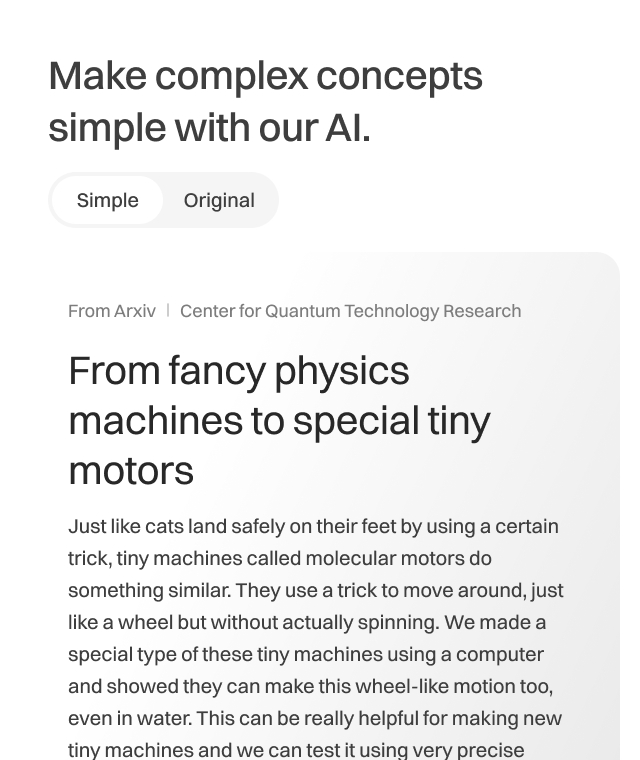
Task: Select the Simple tab
Action: coord(108,200)
